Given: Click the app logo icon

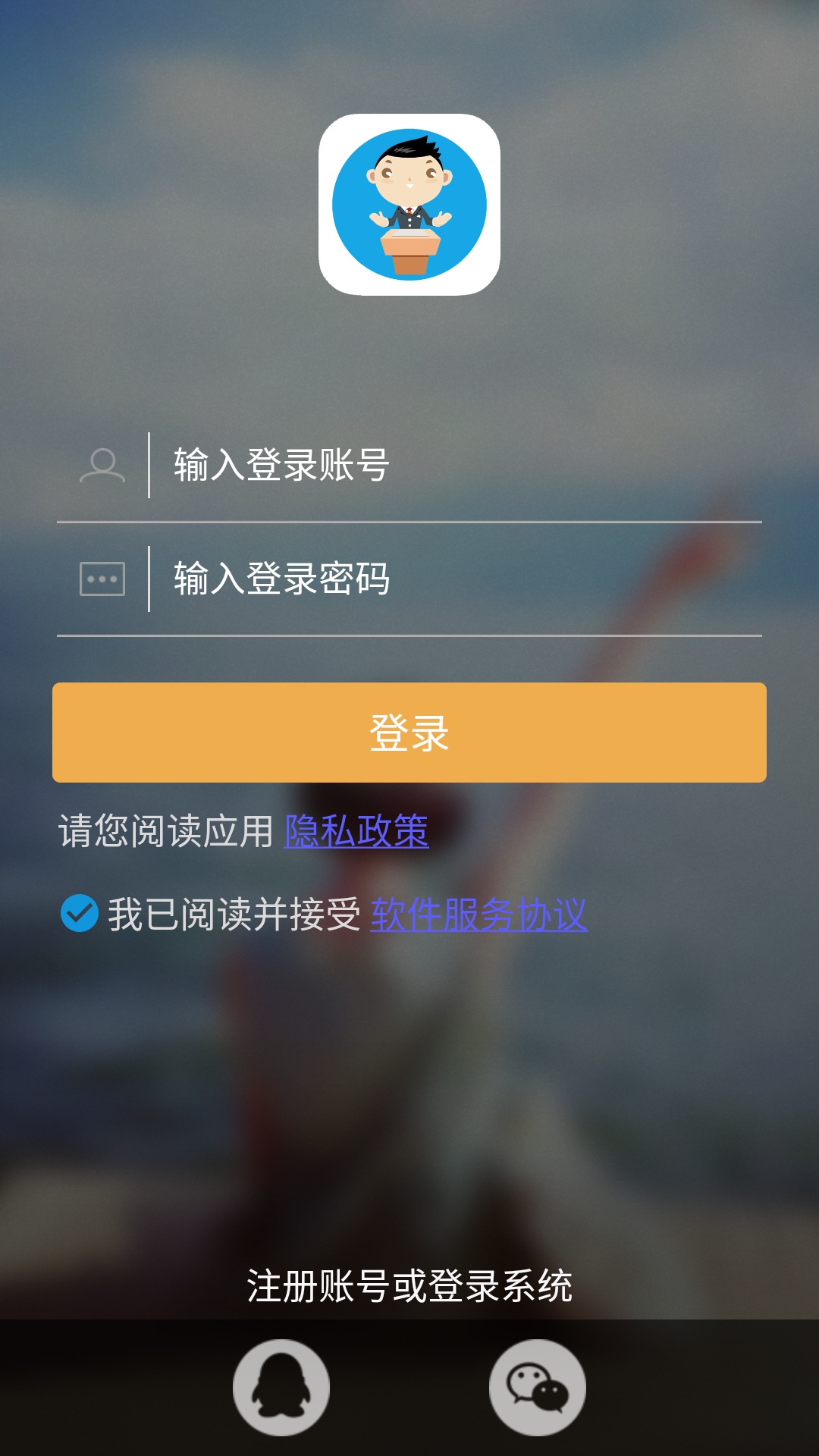Looking at the screenshot, I should click(409, 203).
